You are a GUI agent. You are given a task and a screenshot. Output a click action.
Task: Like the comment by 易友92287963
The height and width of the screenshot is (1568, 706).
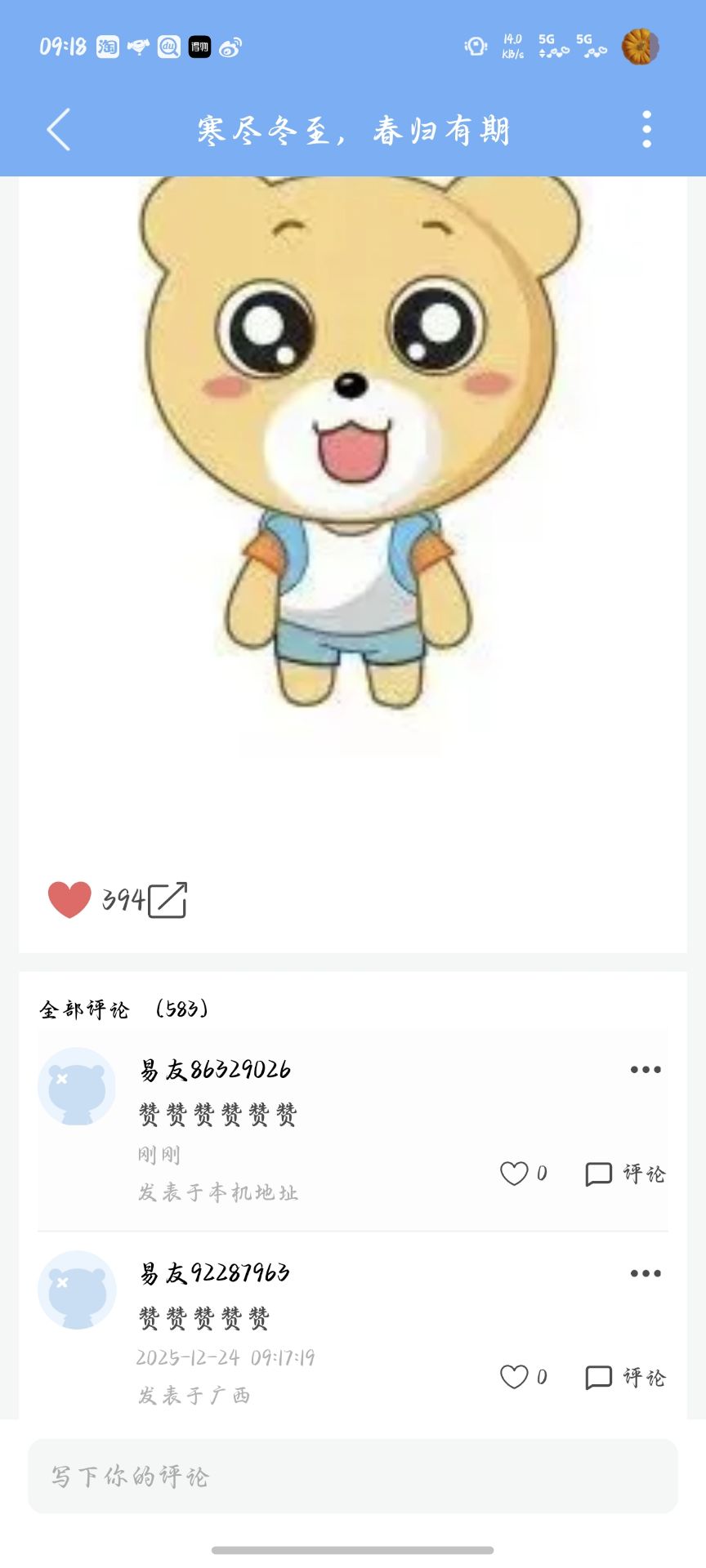point(514,1377)
